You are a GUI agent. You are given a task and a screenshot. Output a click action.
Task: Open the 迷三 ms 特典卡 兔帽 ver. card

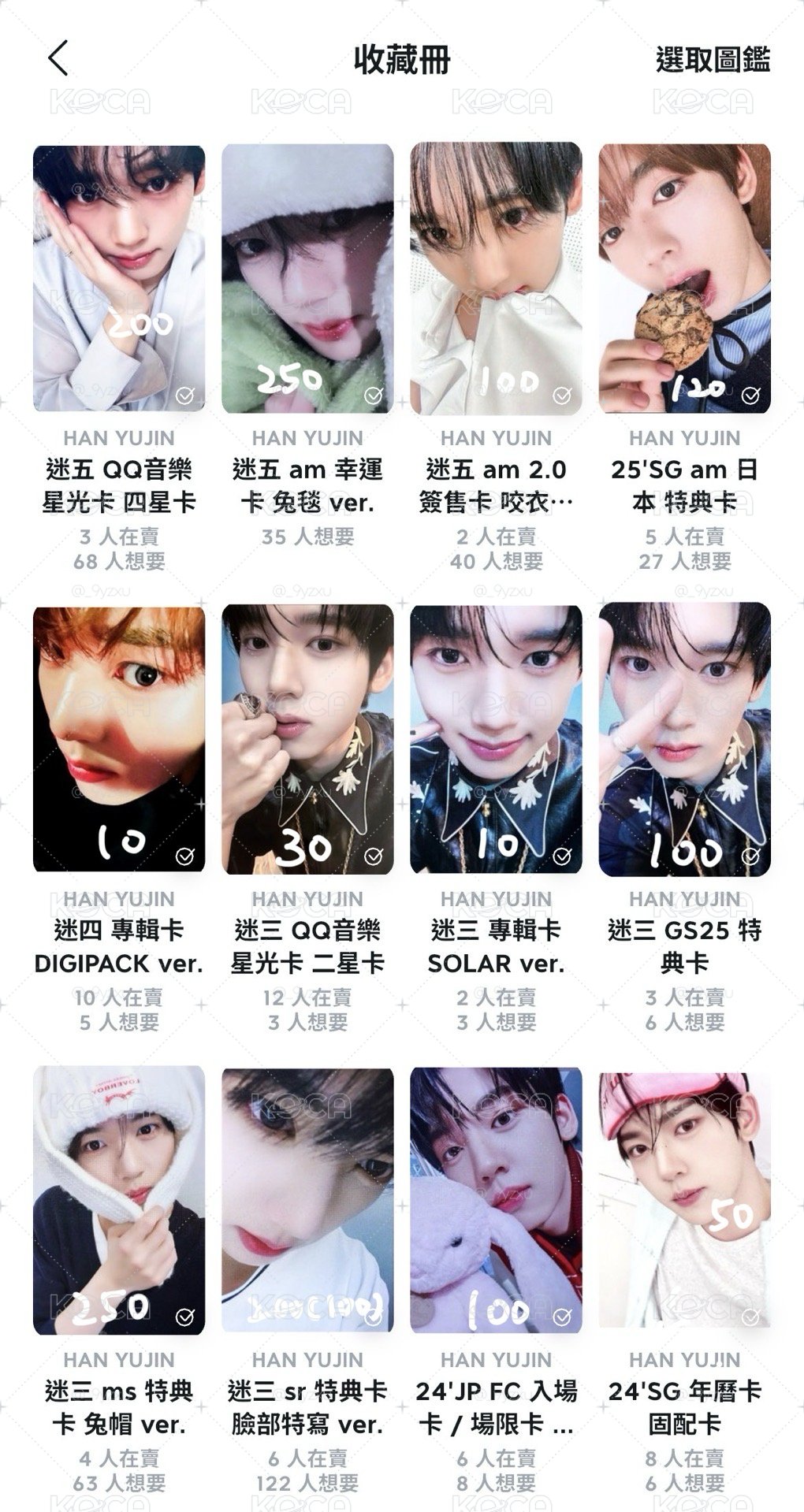click(x=119, y=1200)
